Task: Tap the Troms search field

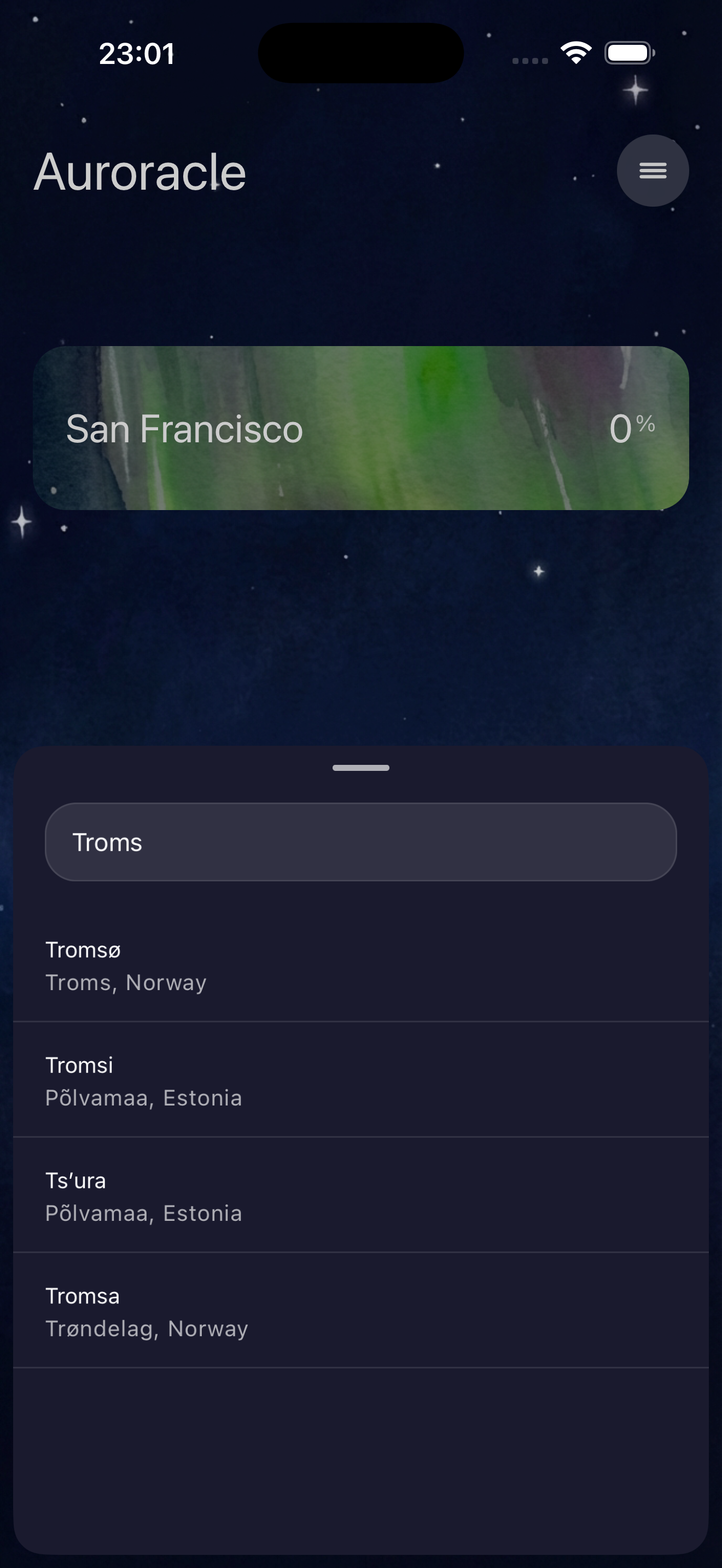Action: 361,842
